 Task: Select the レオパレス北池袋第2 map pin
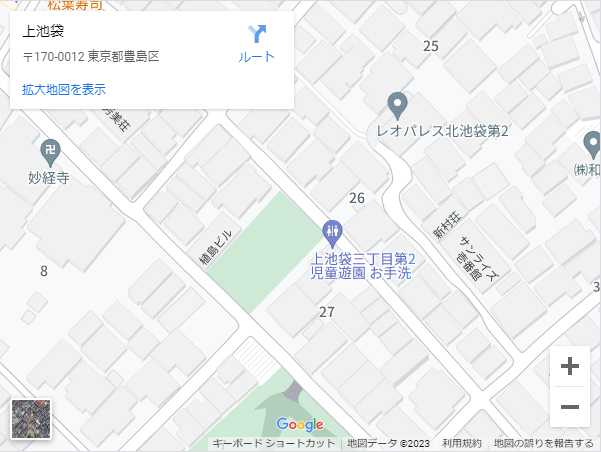coord(397,105)
